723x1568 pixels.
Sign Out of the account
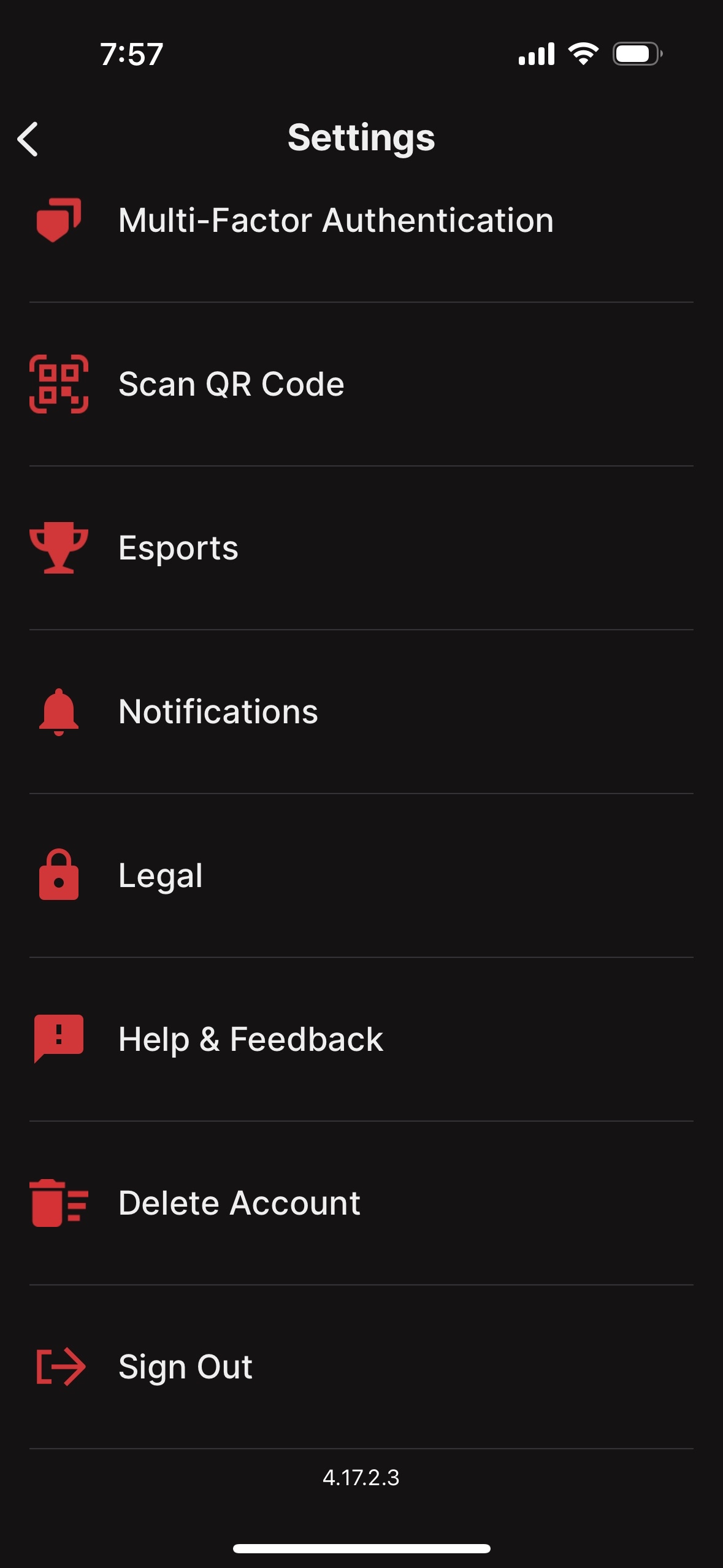tap(185, 1367)
